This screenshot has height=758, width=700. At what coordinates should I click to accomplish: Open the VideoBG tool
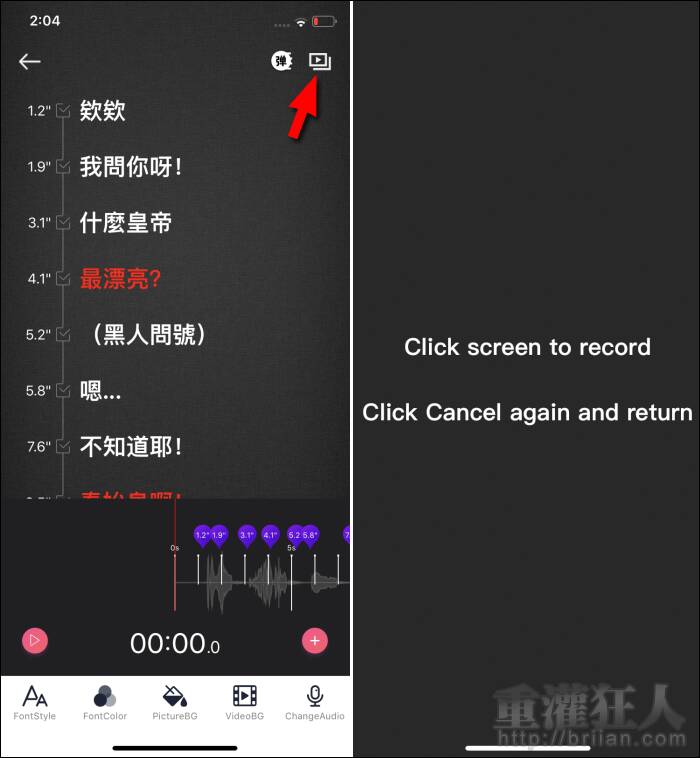(245, 702)
